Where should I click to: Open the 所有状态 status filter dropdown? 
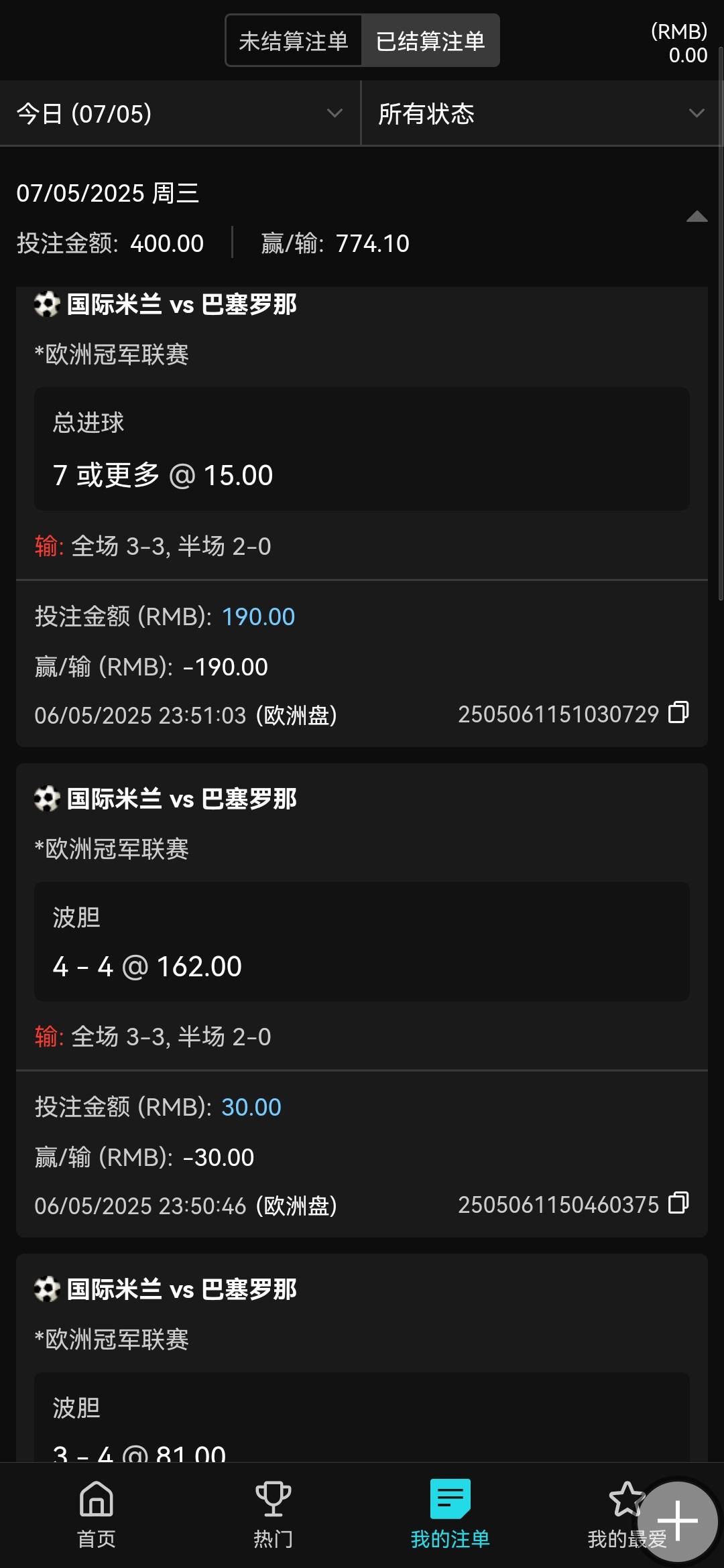click(x=542, y=113)
